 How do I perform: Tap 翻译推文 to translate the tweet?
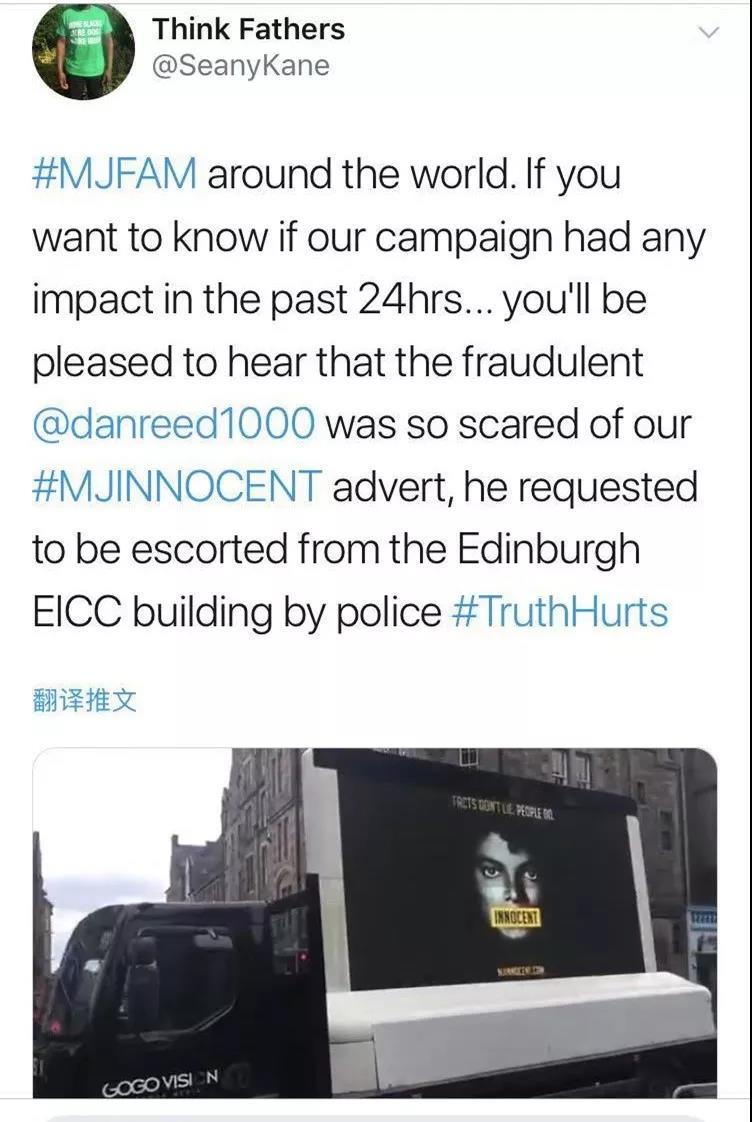point(84,700)
